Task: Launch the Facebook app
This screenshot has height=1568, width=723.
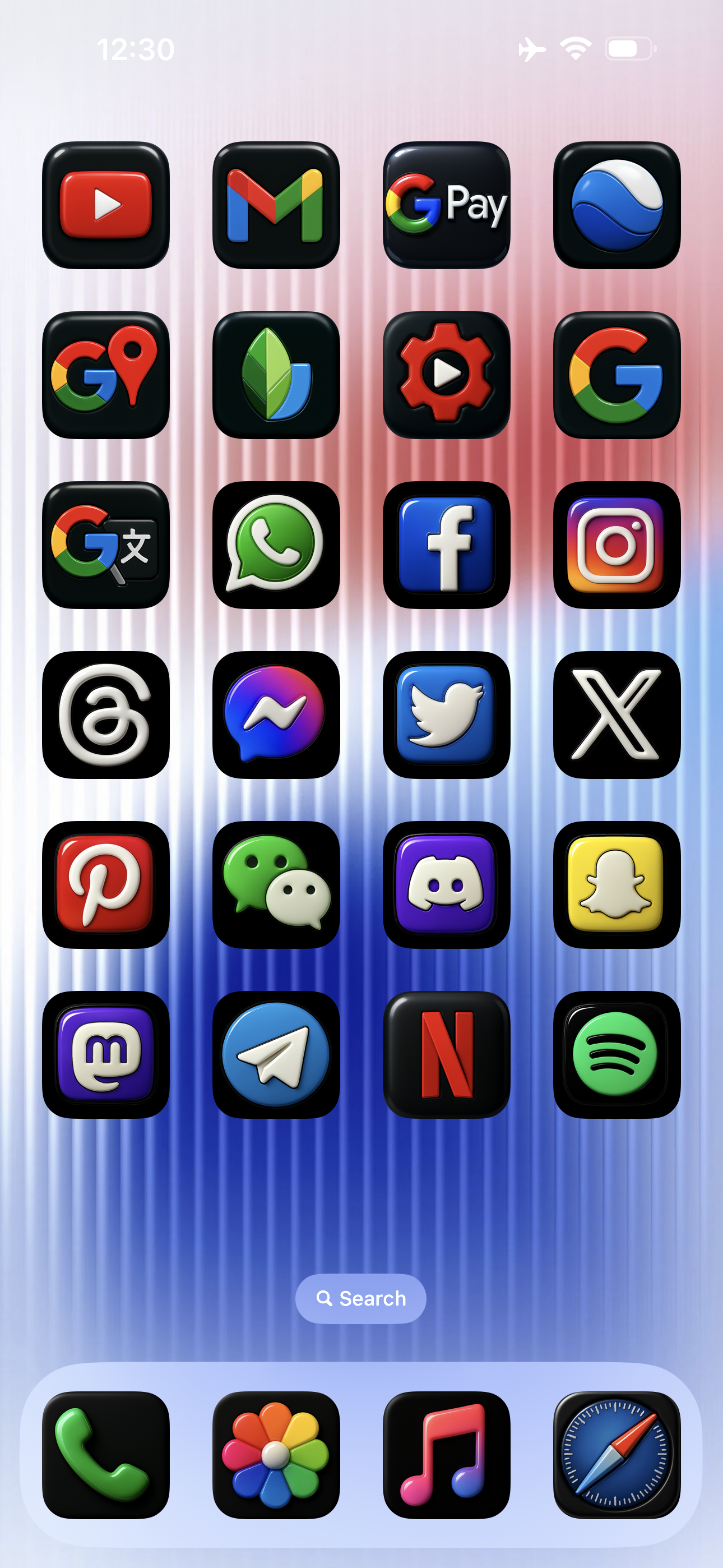Action: click(x=446, y=545)
